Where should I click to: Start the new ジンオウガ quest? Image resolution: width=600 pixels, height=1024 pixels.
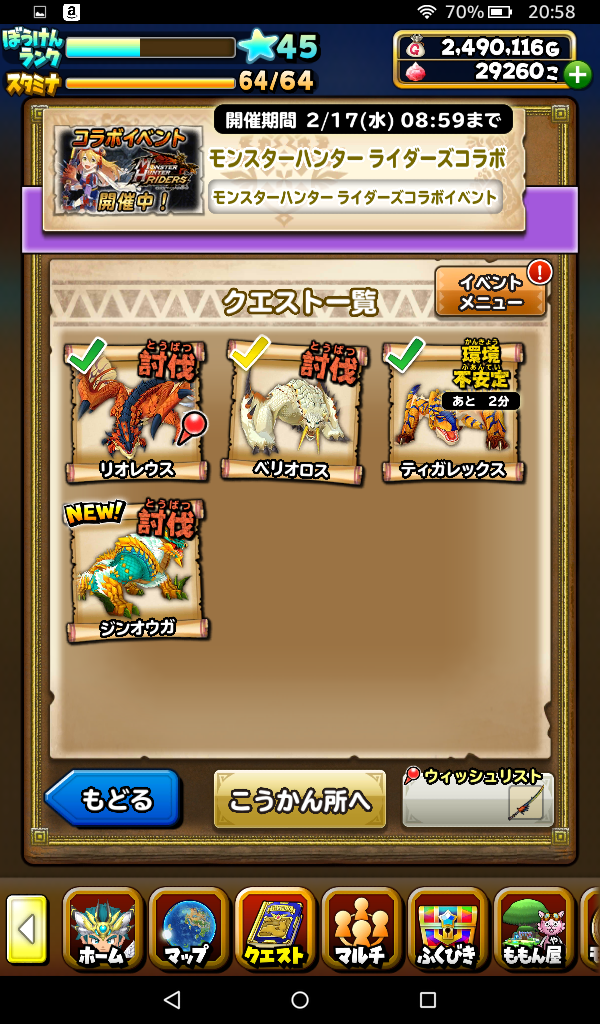click(136, 570)
